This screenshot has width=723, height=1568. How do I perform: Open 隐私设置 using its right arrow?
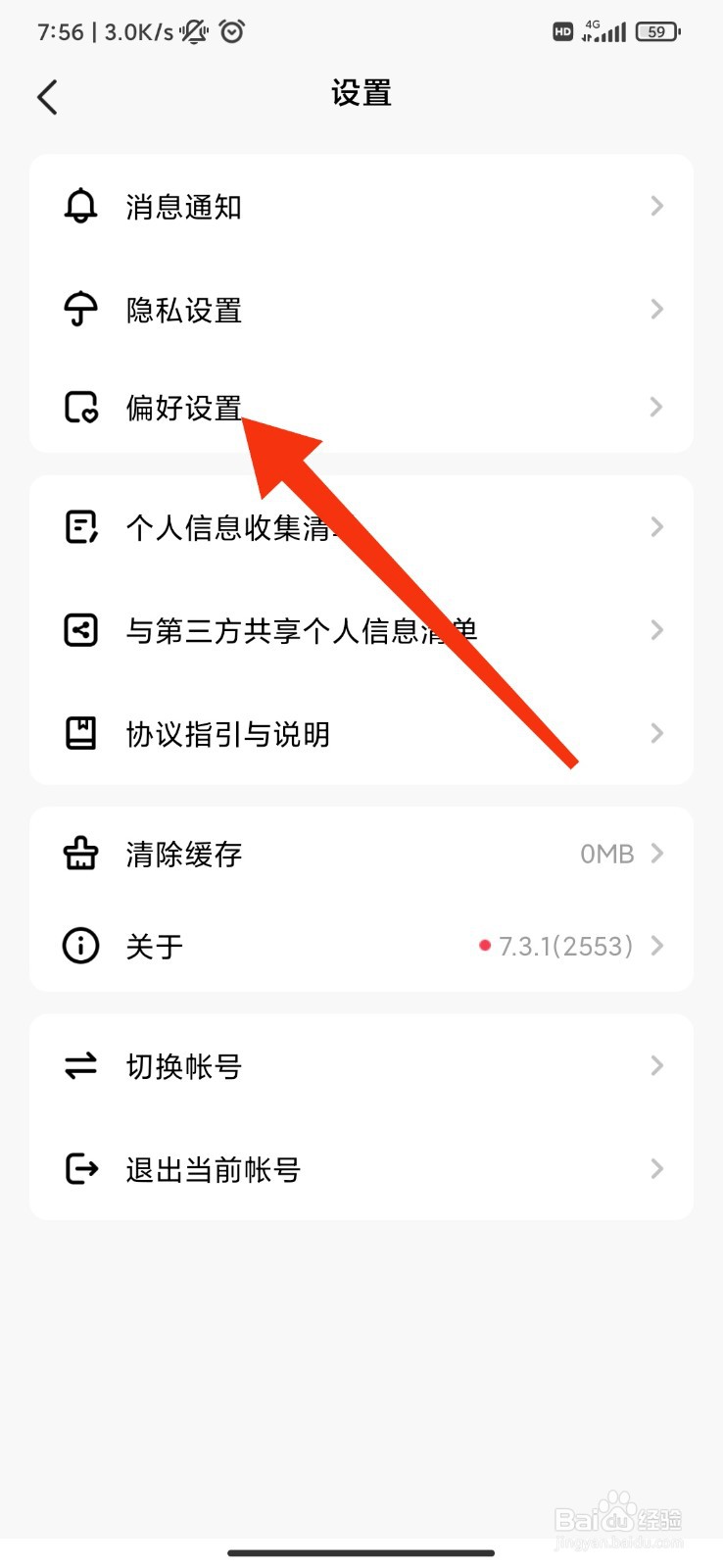[655, 309]
